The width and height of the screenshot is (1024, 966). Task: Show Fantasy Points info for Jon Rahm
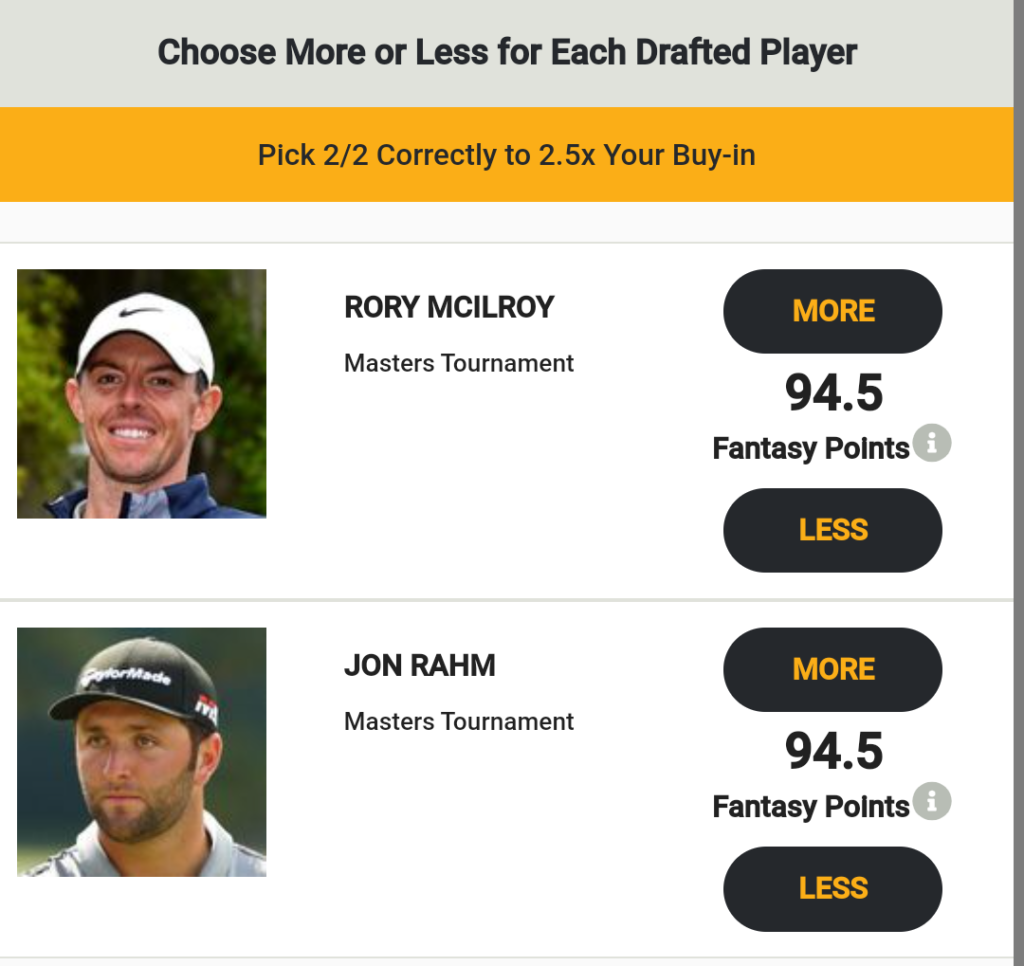[x=932, y=800]
